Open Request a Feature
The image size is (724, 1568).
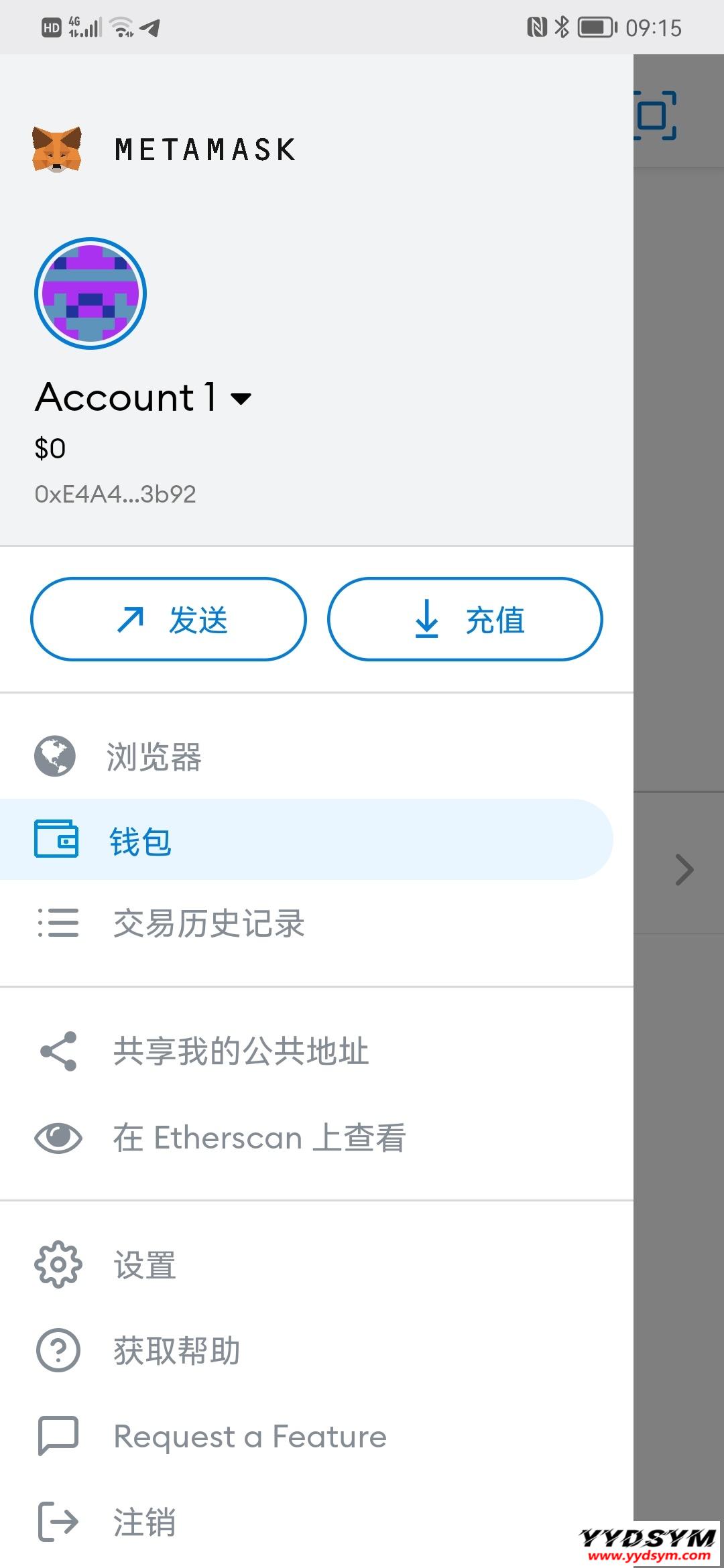(x=249, y=1437)
